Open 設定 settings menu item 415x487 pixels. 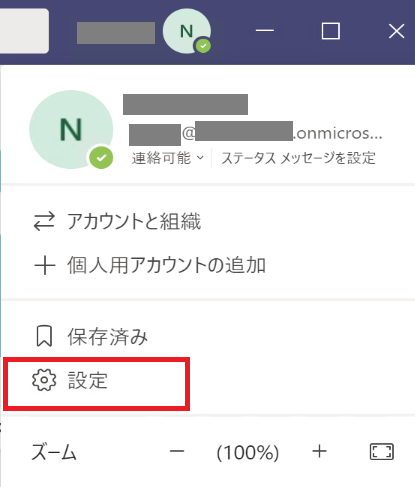(x=97, y=381)
